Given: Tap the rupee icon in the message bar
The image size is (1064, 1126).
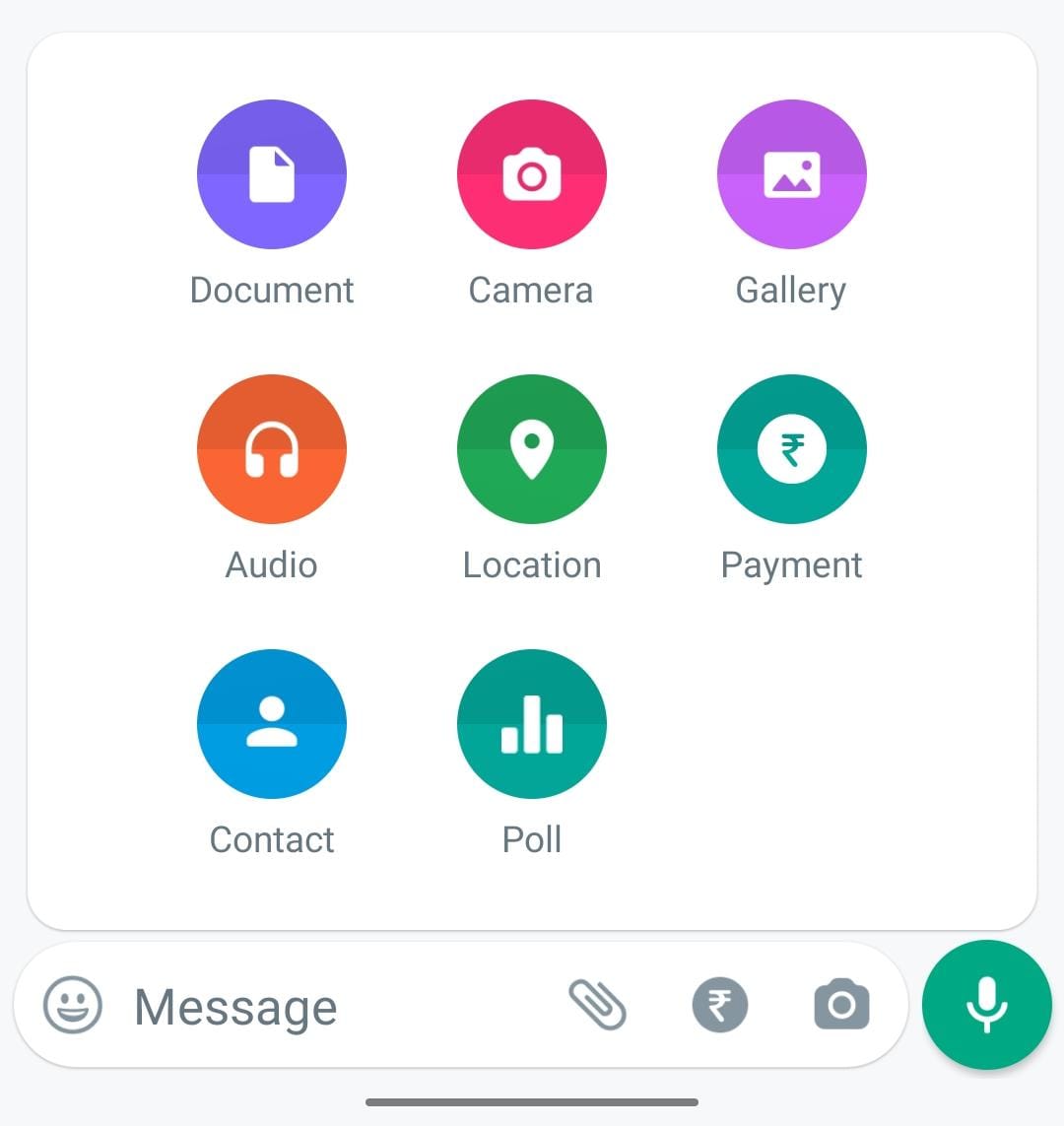Looking at the screenshot, I should tap(720, 1005).
